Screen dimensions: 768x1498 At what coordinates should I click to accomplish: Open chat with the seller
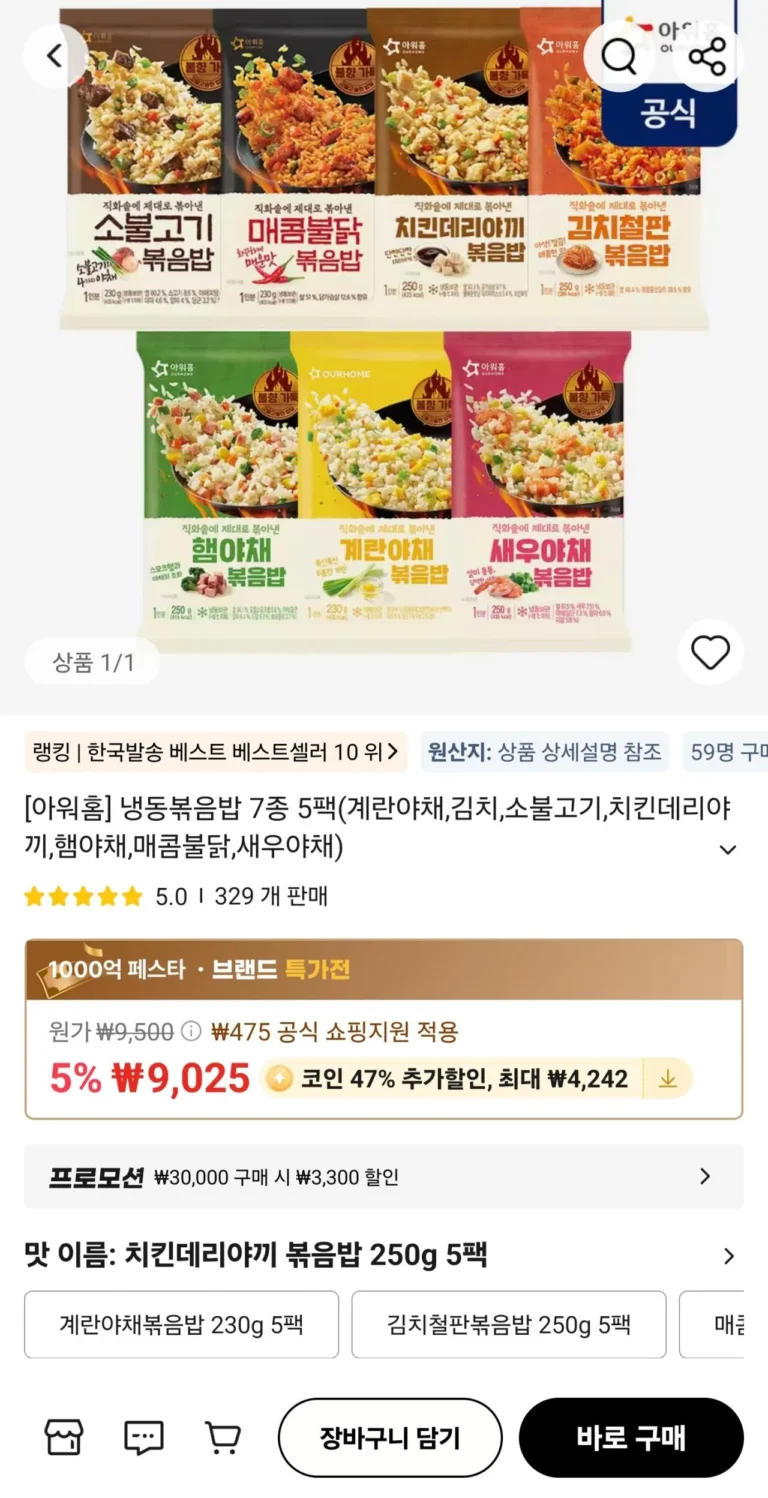coord(143,1438)
